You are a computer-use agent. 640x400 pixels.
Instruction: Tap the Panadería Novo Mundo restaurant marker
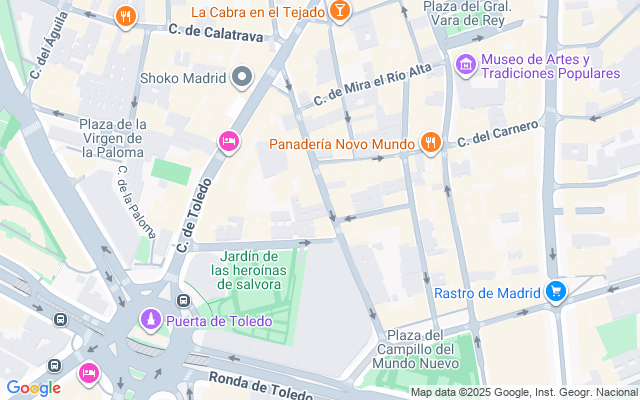coord(431,143)
